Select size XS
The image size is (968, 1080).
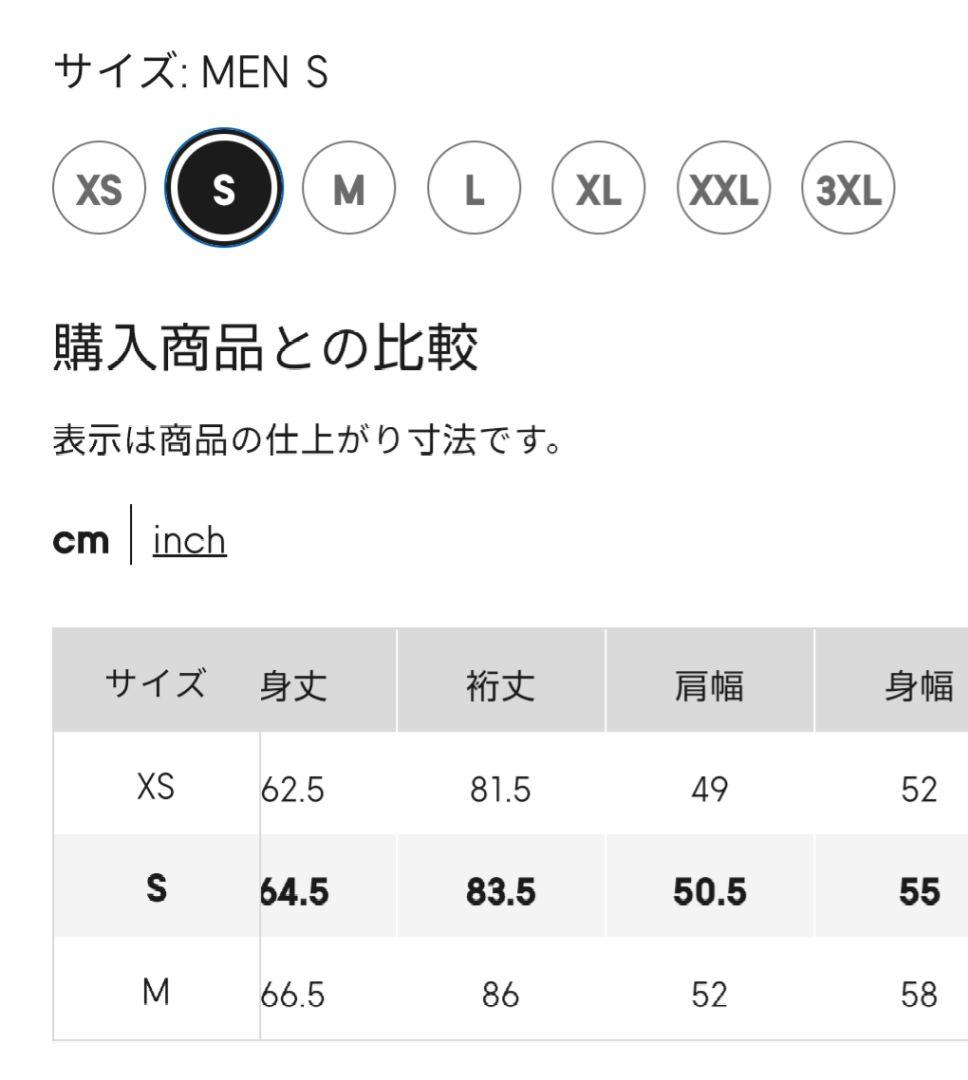point(99,188)
